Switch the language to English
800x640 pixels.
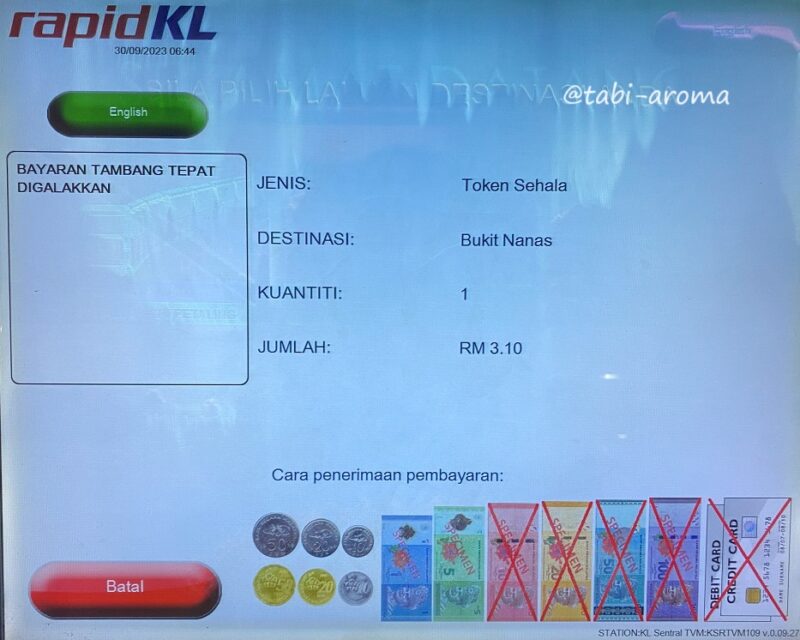(x=127, y=113)
